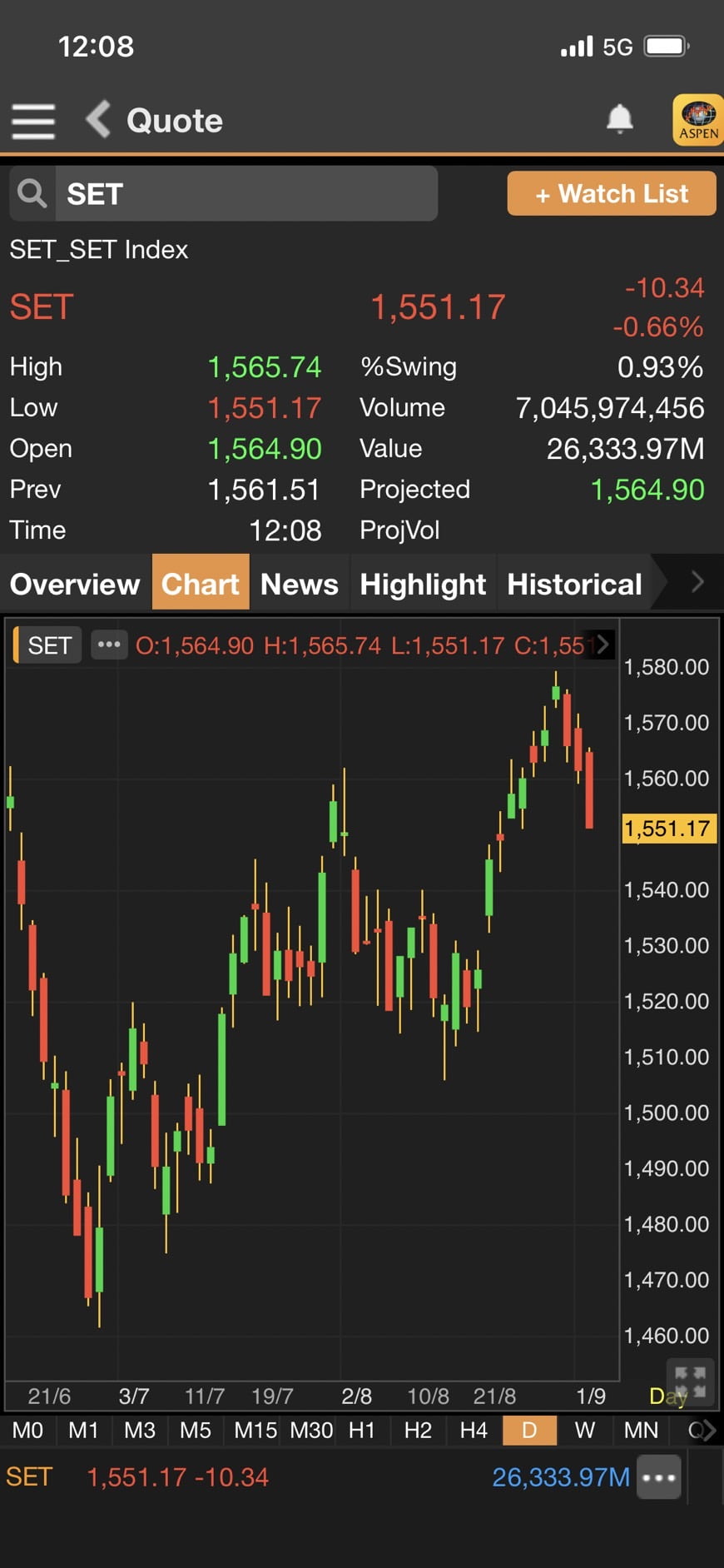This screenshot has height=1568, width=724.
Task: Expand chart to full screen
Action: point(690,1382)
